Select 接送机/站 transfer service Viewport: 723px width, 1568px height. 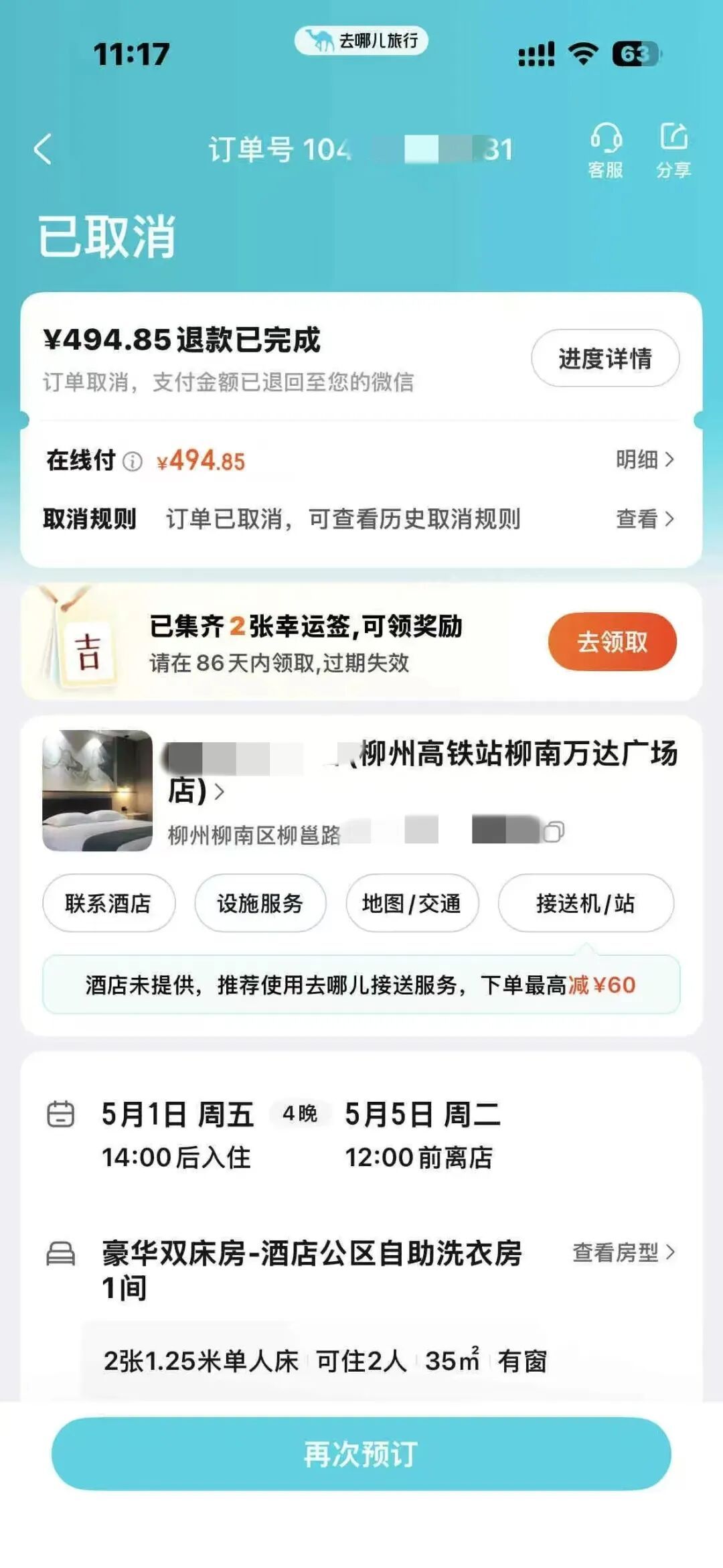[586, 903]
